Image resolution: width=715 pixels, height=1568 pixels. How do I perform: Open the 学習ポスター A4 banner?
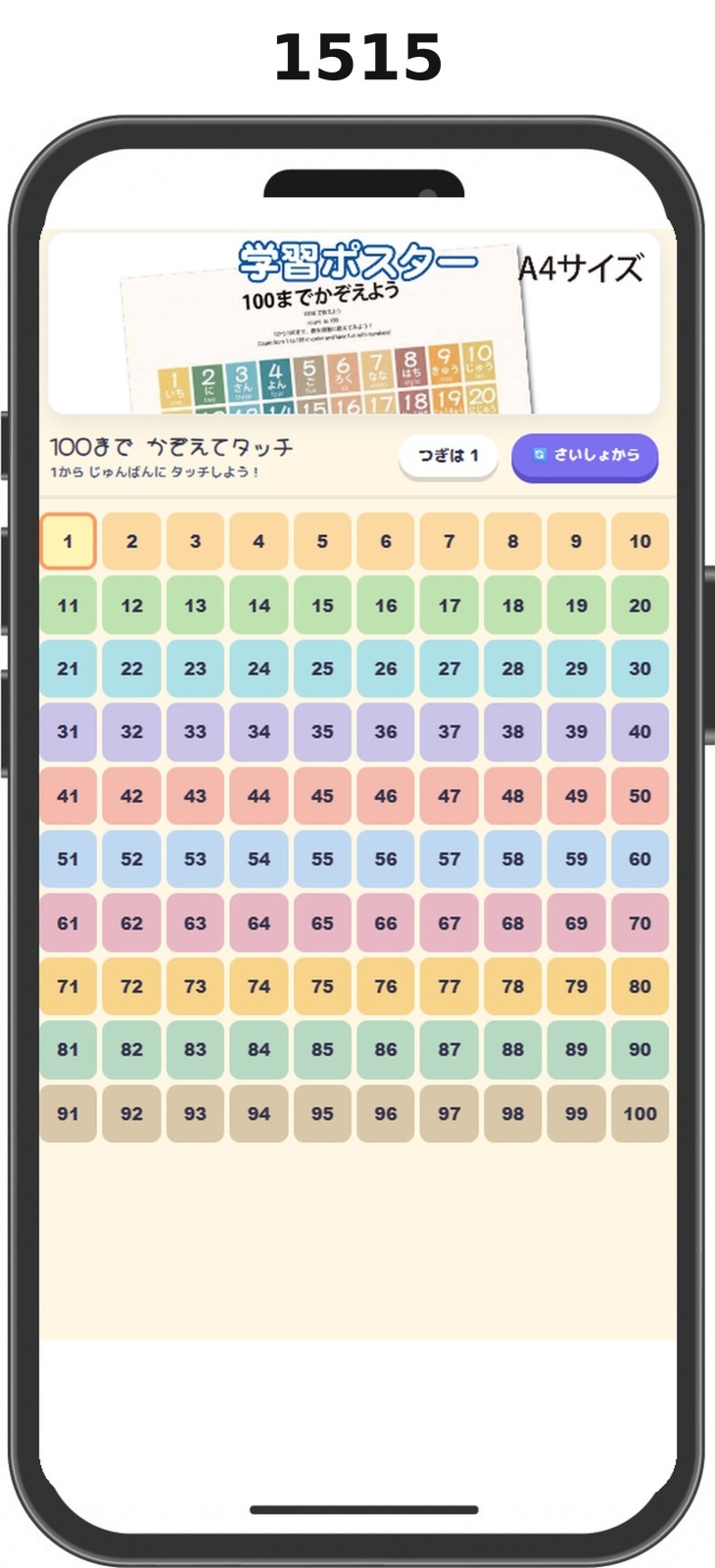[354, 323]
